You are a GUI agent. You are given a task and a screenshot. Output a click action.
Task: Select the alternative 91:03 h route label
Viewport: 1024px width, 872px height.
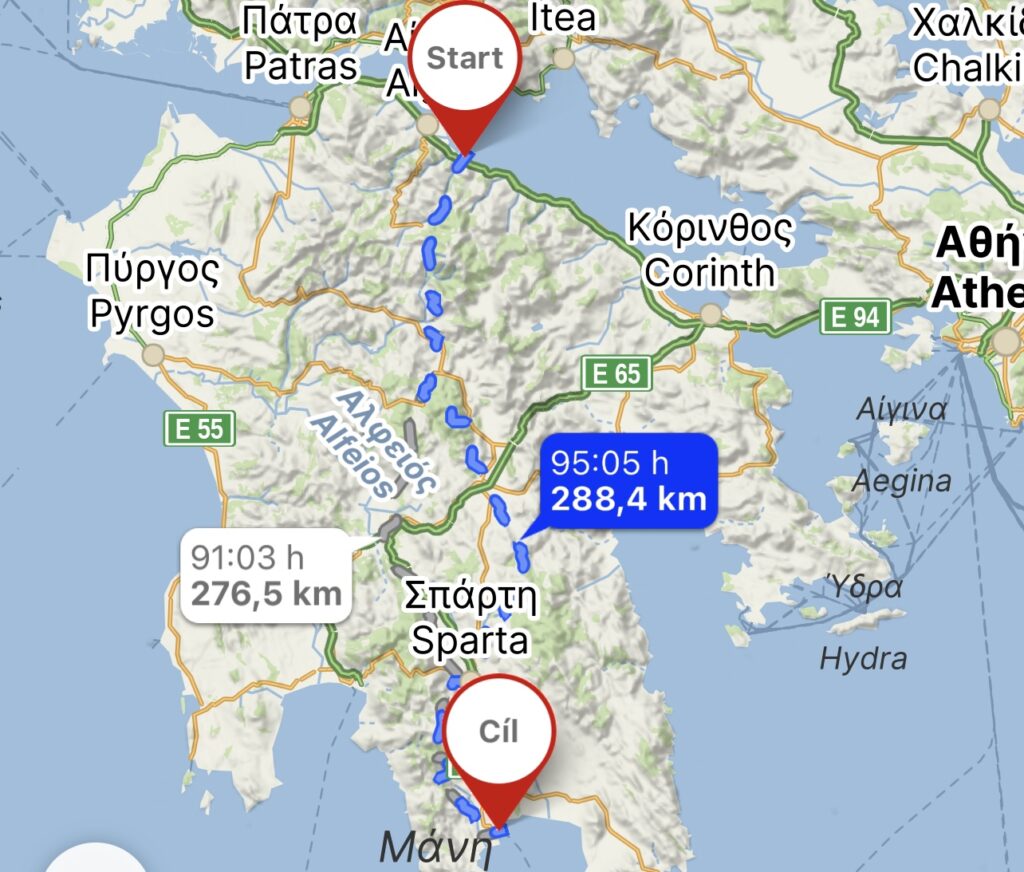point(264,576)
